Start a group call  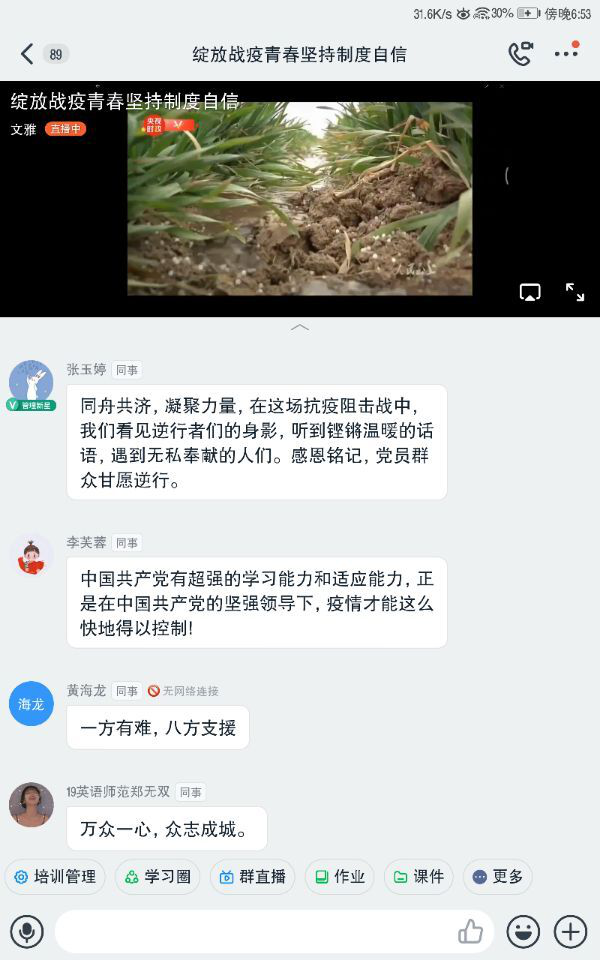tap(520, 54)
